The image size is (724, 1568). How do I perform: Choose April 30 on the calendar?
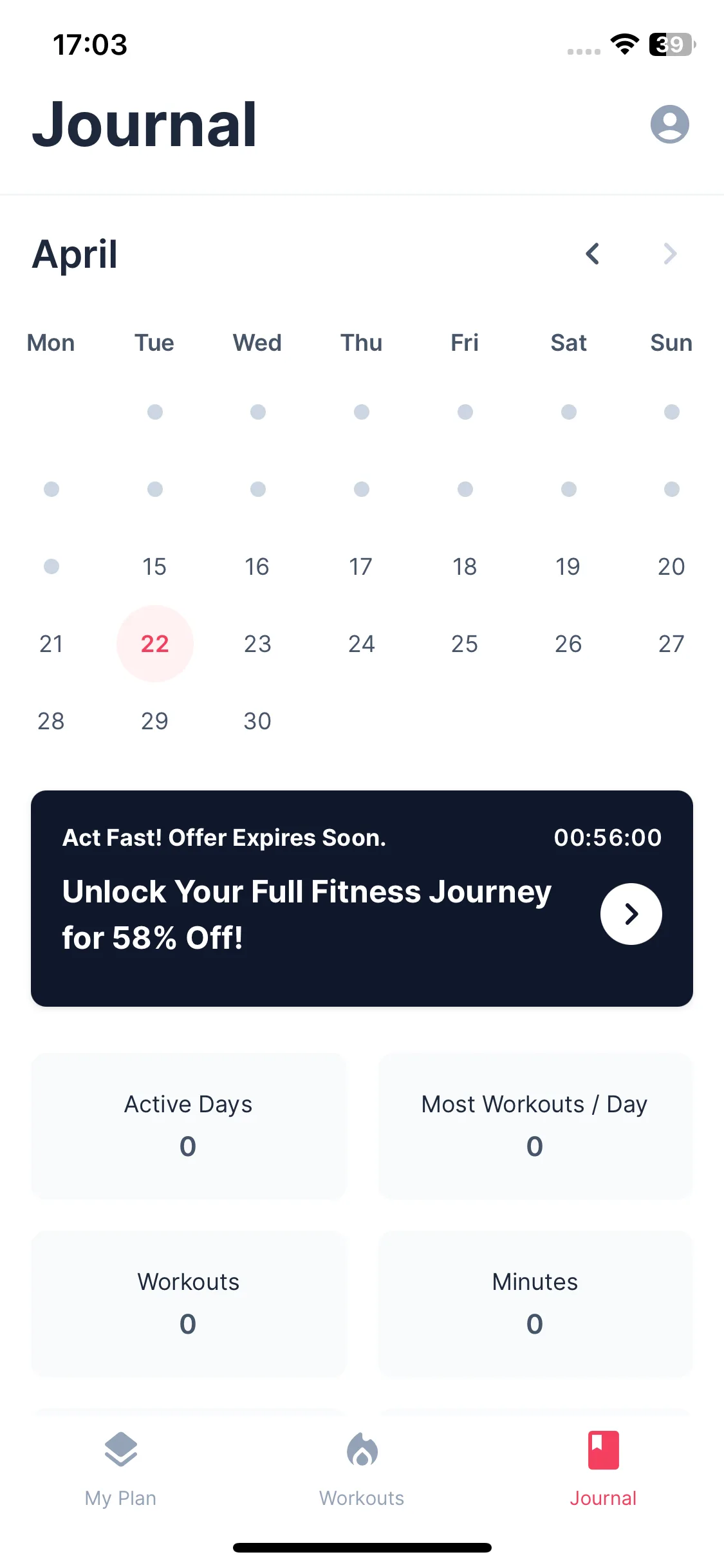coord(257,721)
